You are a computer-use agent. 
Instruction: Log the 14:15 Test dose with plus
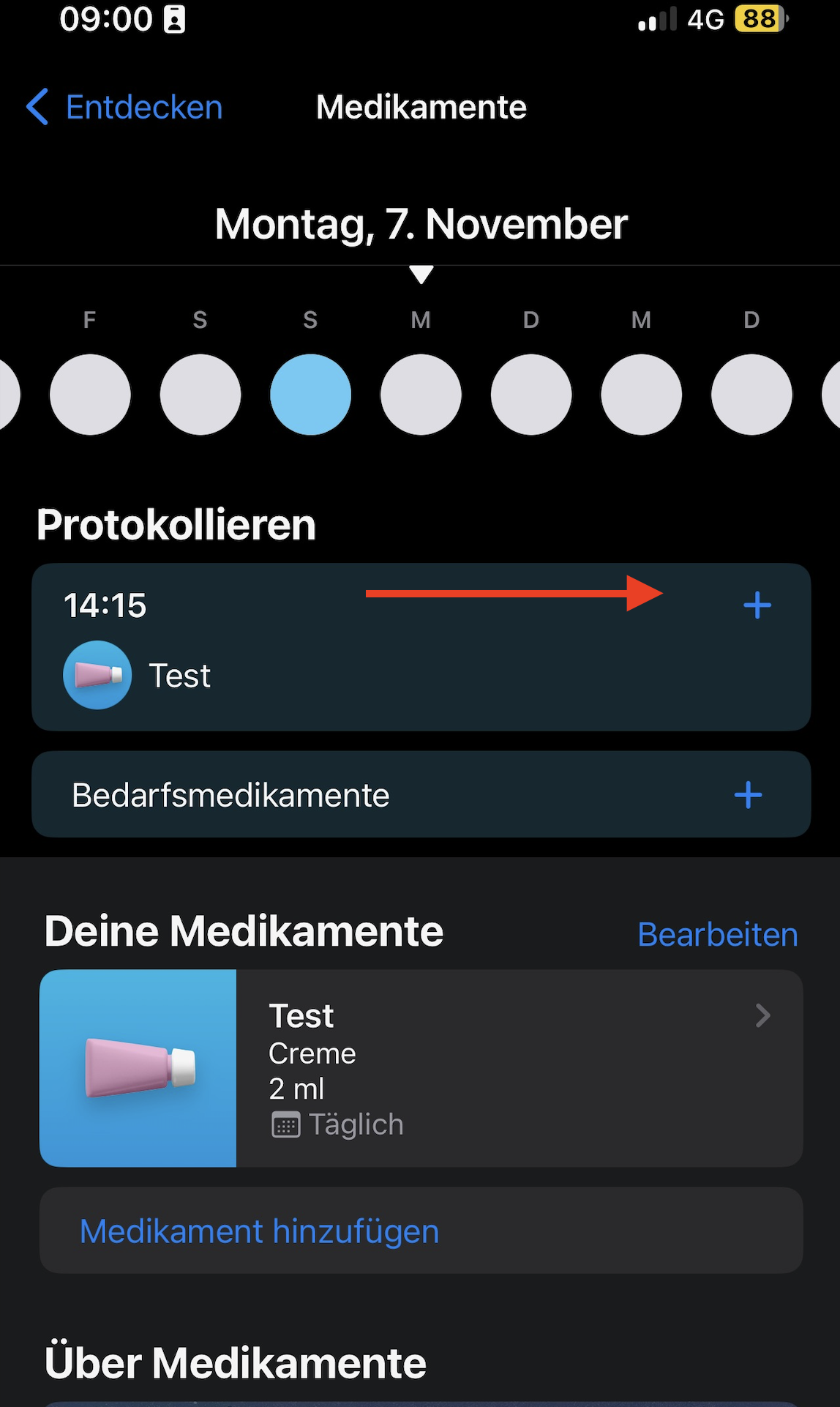point(757,605)
